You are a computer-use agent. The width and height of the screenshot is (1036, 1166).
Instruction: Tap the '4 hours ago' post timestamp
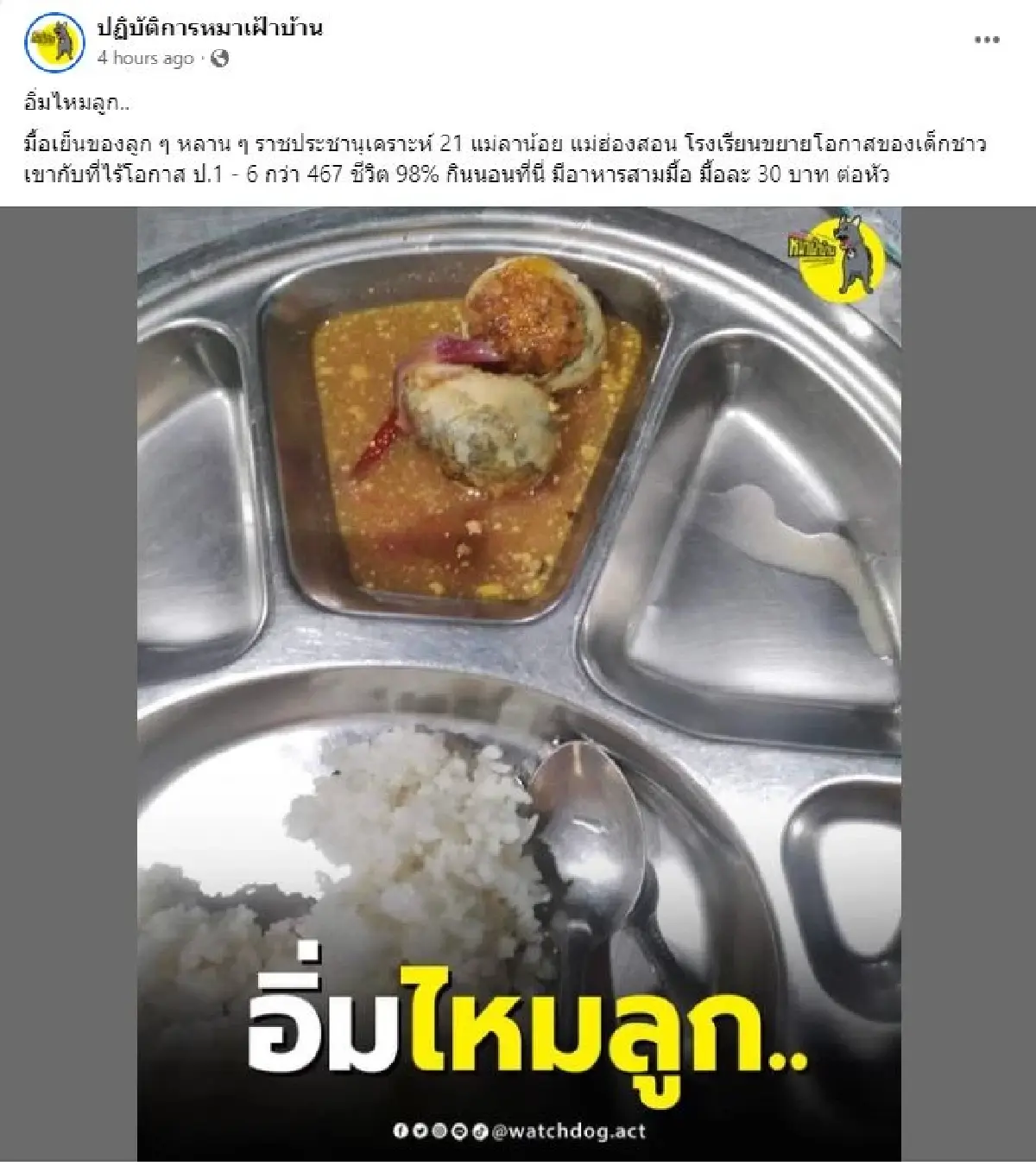click(x=145, y=58)
